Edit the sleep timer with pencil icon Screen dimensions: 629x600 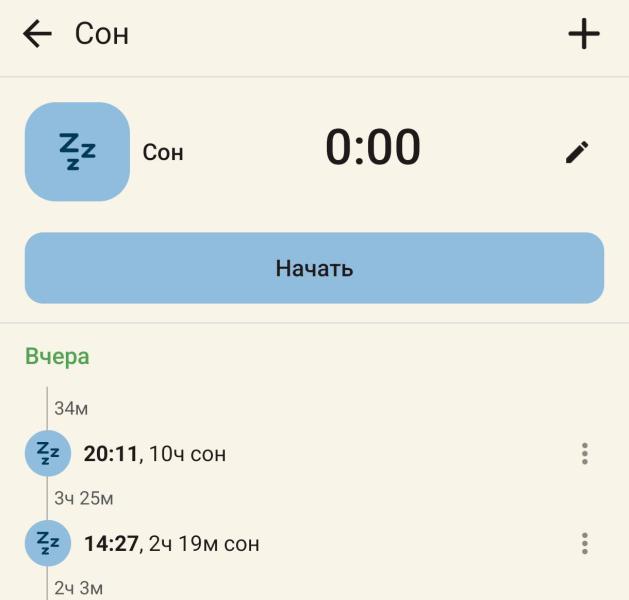[x=577, y=152]
